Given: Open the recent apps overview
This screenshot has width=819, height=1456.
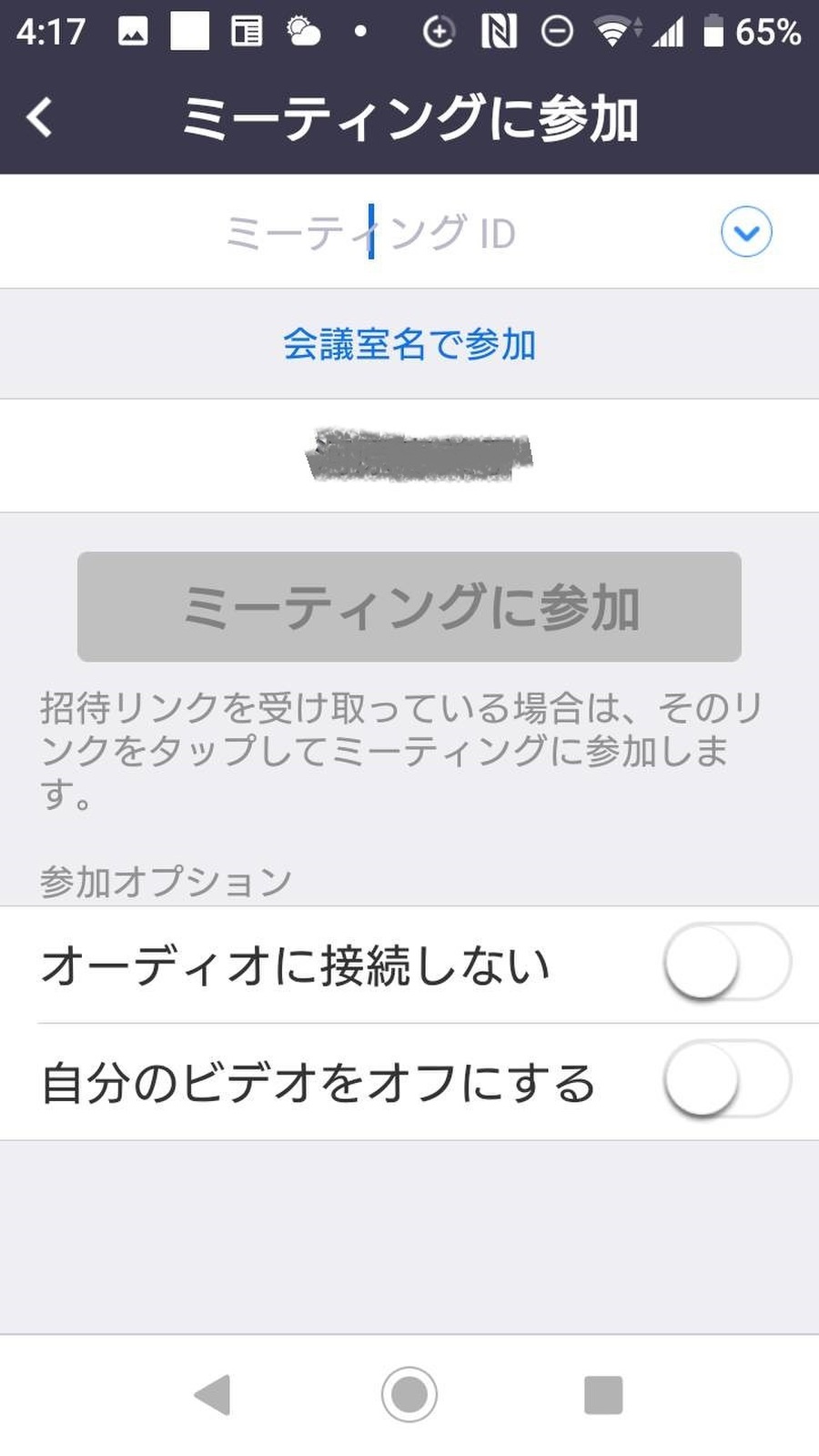Looking at the screenshot, I should (x=602, y=1394).
